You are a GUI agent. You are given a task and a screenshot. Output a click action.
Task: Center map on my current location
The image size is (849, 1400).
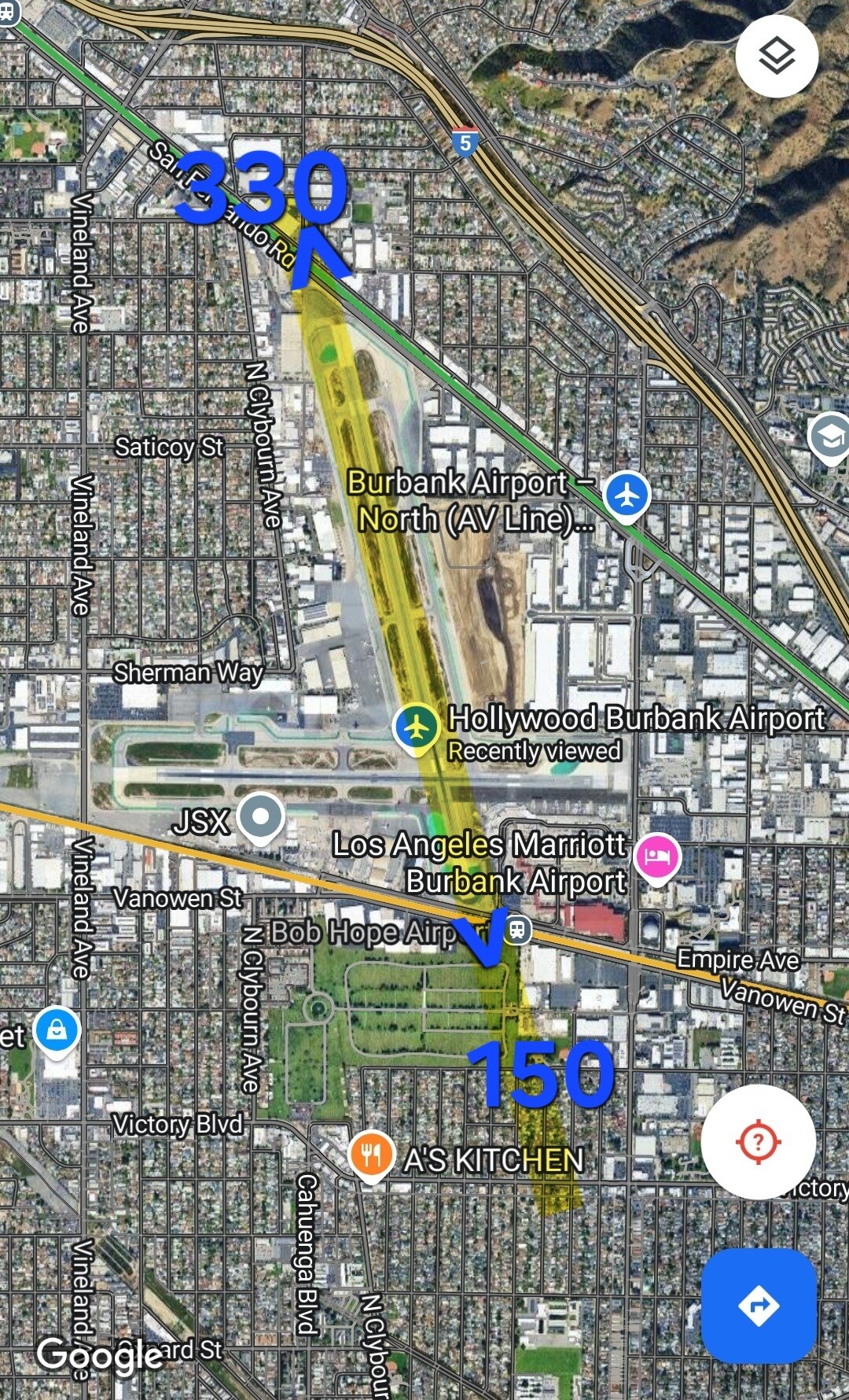pos(758,1141)
